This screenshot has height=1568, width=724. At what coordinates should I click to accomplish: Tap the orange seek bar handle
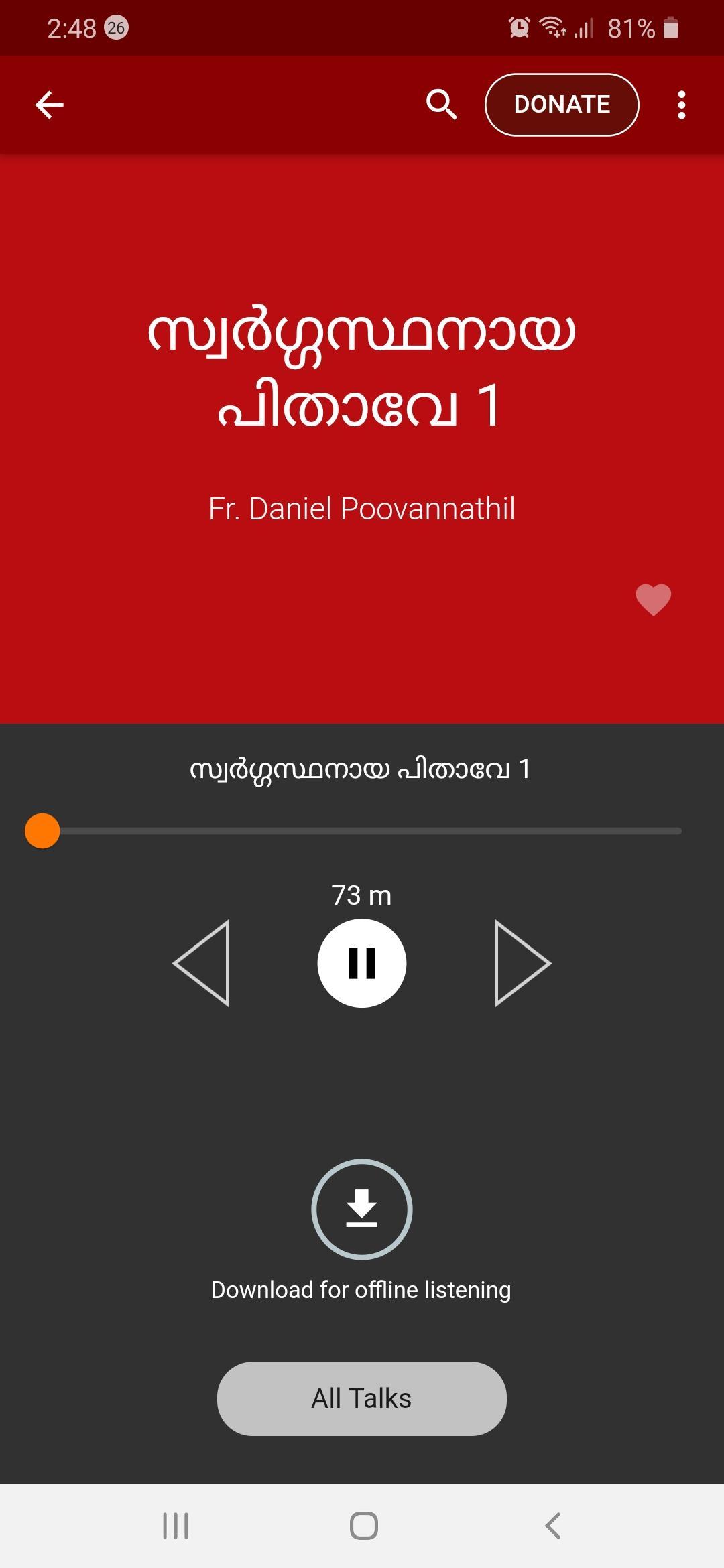42,831
